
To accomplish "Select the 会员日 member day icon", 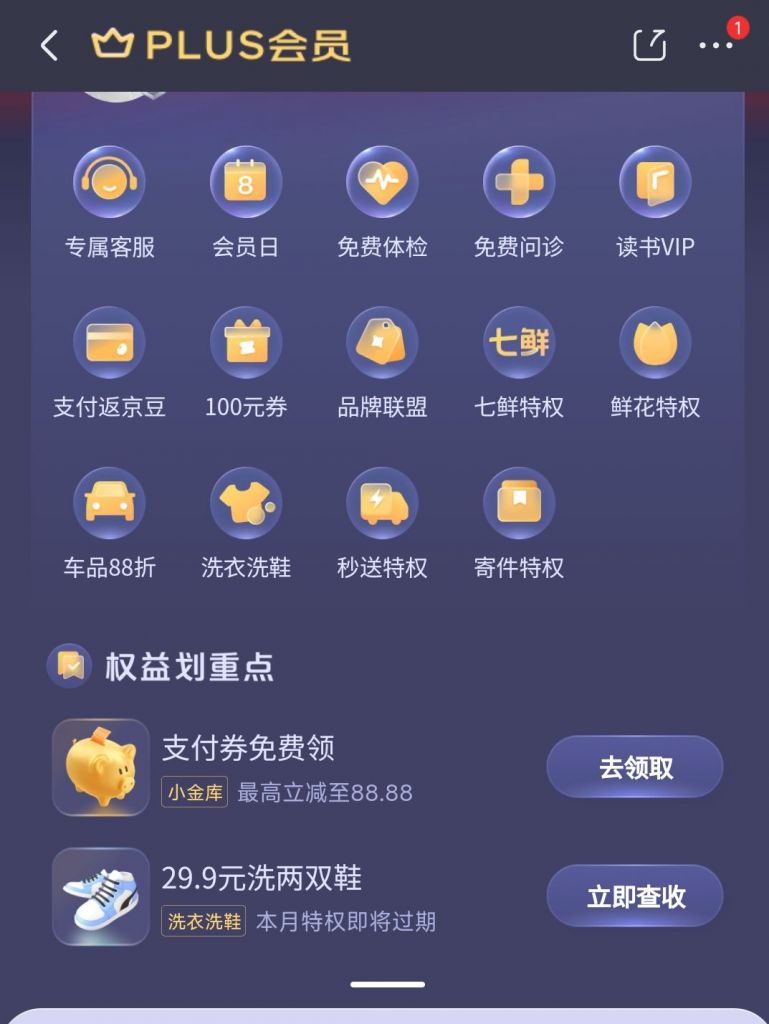I will [x=246, y=183].
